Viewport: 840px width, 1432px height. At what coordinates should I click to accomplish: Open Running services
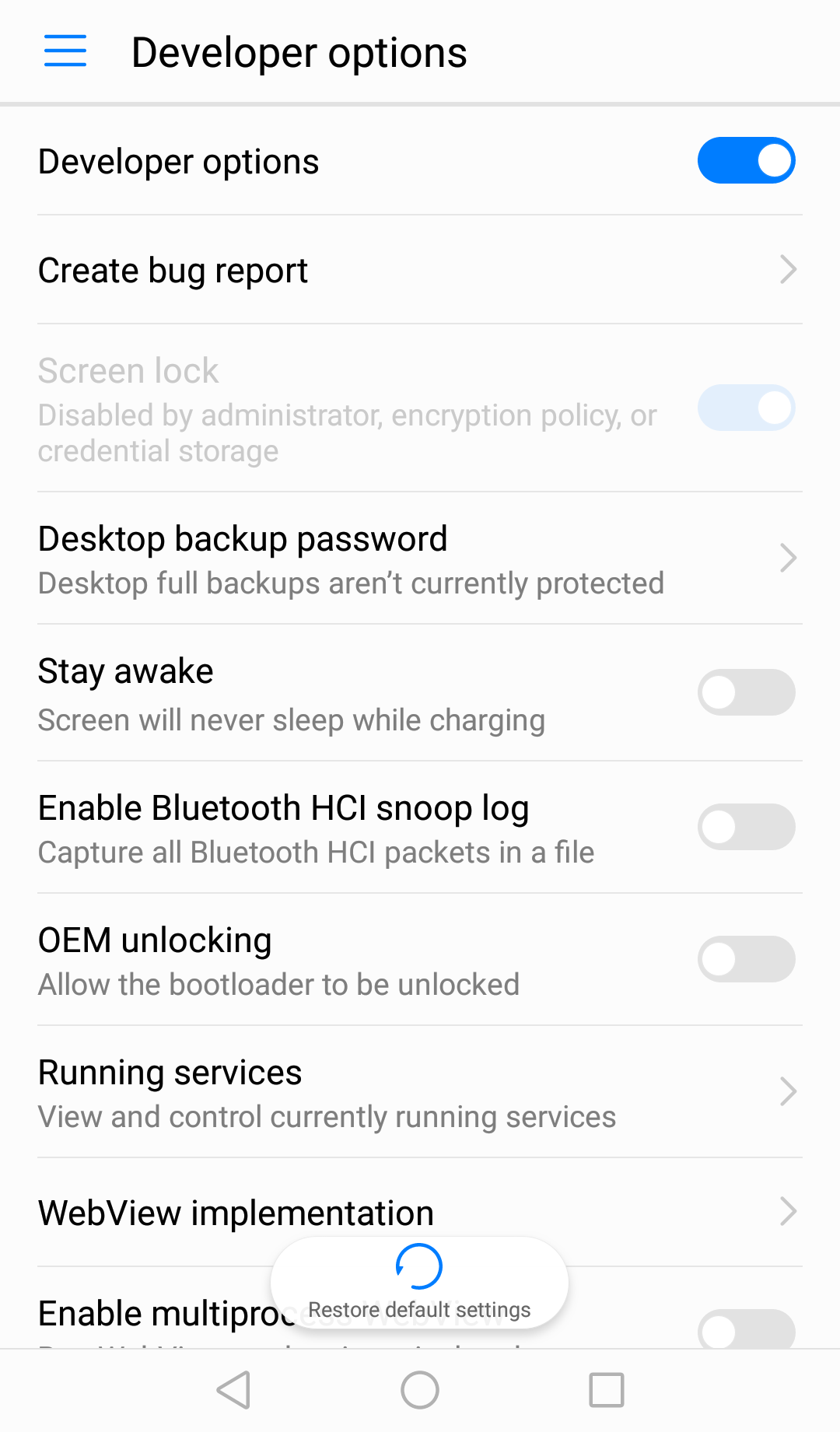pos(420,1092)
